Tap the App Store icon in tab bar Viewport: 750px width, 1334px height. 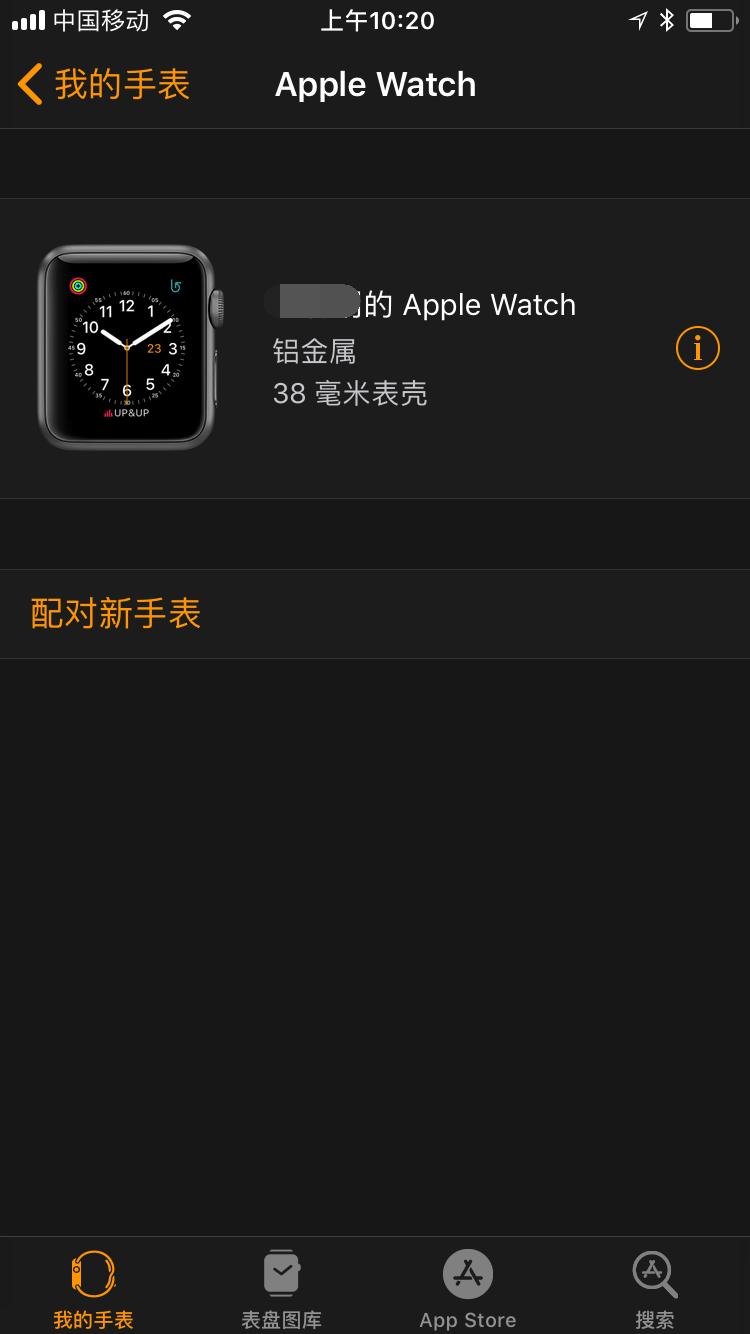click(x=467, y=1274)
